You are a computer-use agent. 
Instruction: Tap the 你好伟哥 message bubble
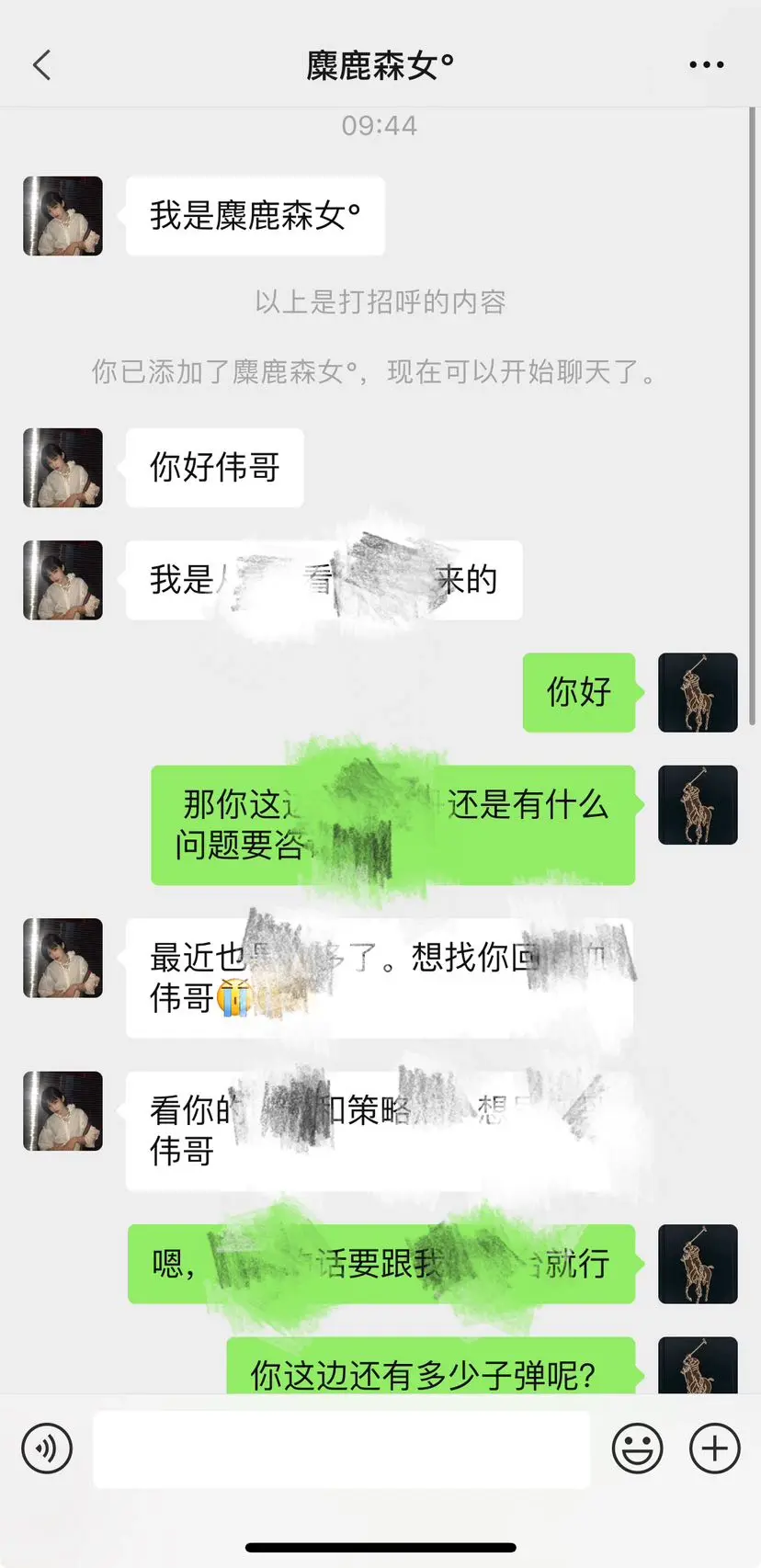pos(214,468)
